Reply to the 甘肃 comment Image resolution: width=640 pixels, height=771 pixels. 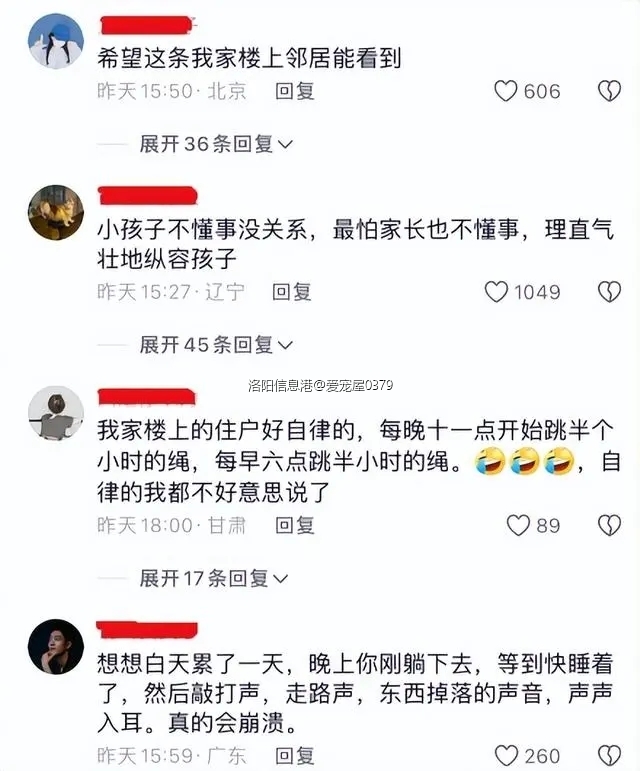pyautogui.click(x=295, y=525)
